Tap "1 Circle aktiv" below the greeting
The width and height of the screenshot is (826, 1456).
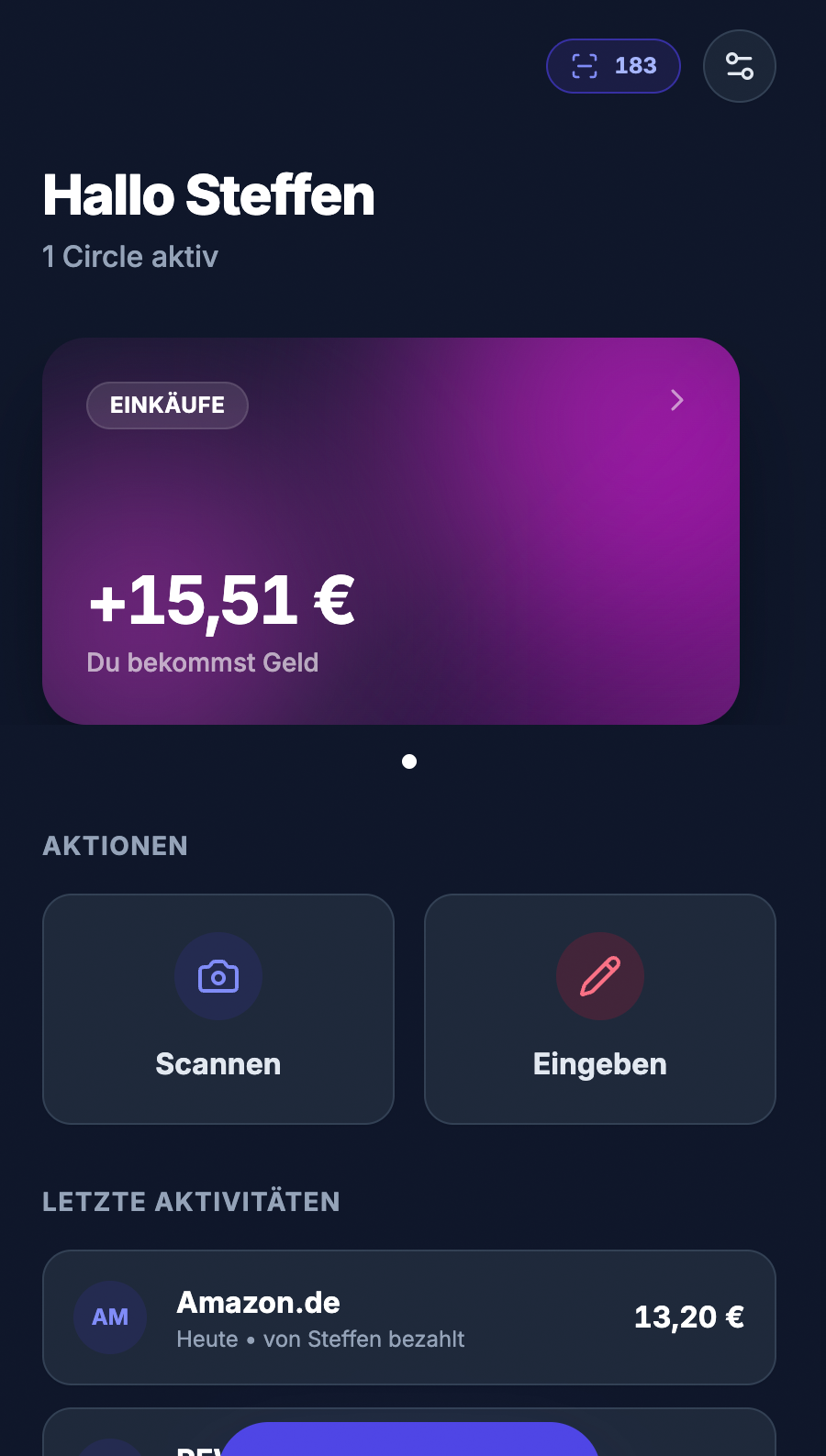pos(129,257)
